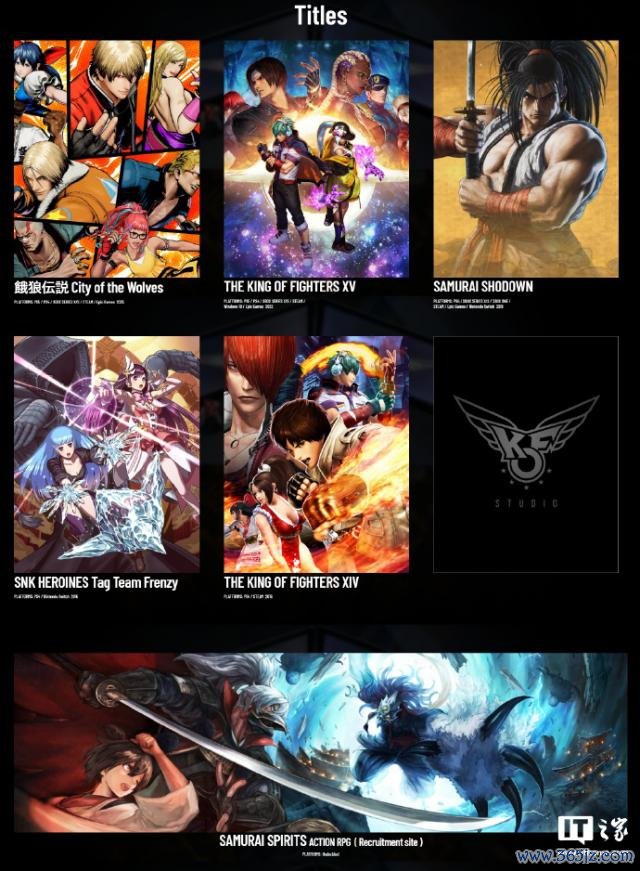
Task: Open THE KING OF FIGHTERS XV card
Action: pos(316,159)
